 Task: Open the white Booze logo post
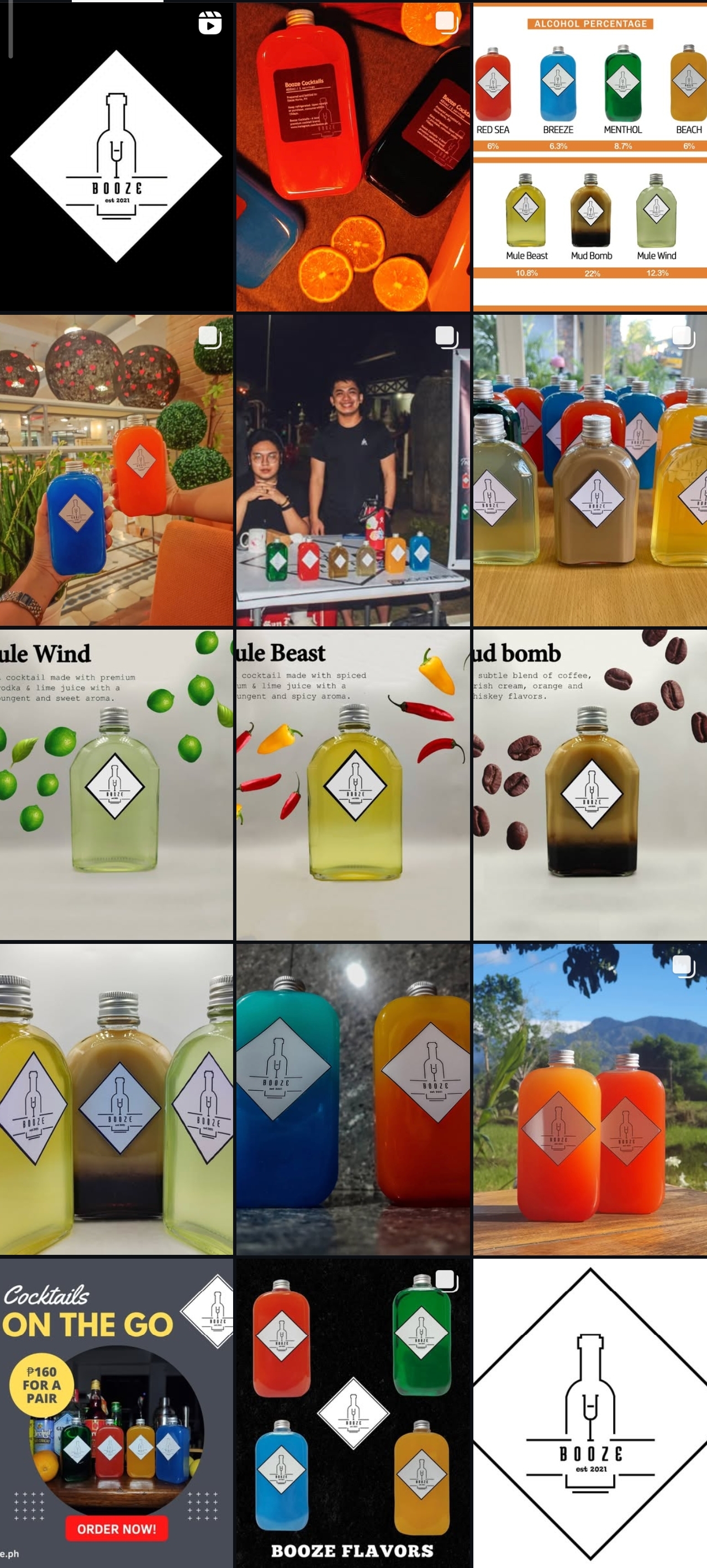pos(589,1412)
